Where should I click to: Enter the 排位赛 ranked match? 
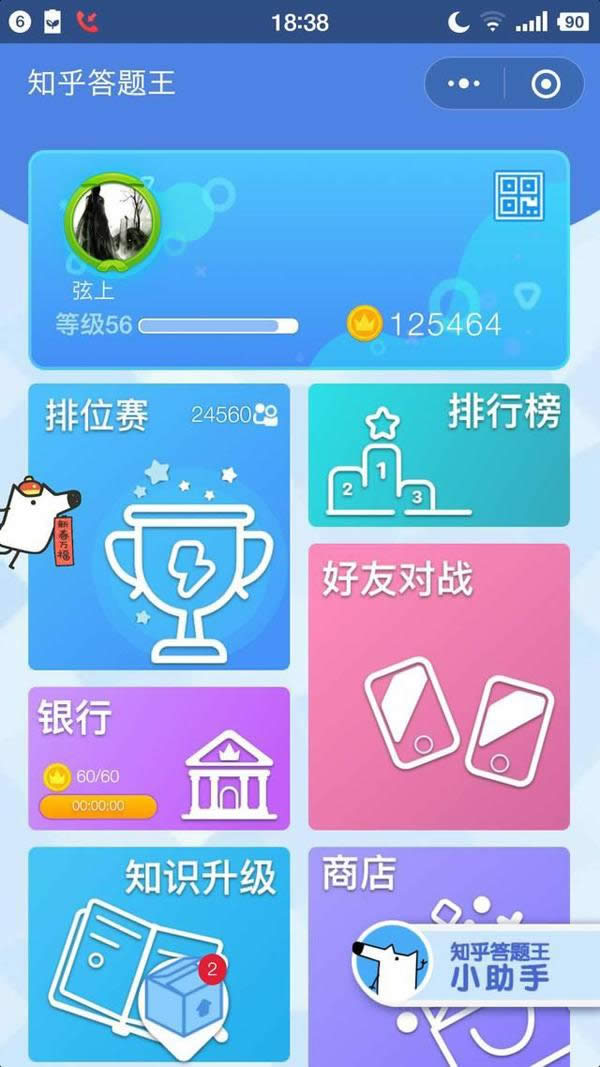[x=159, y=527]
